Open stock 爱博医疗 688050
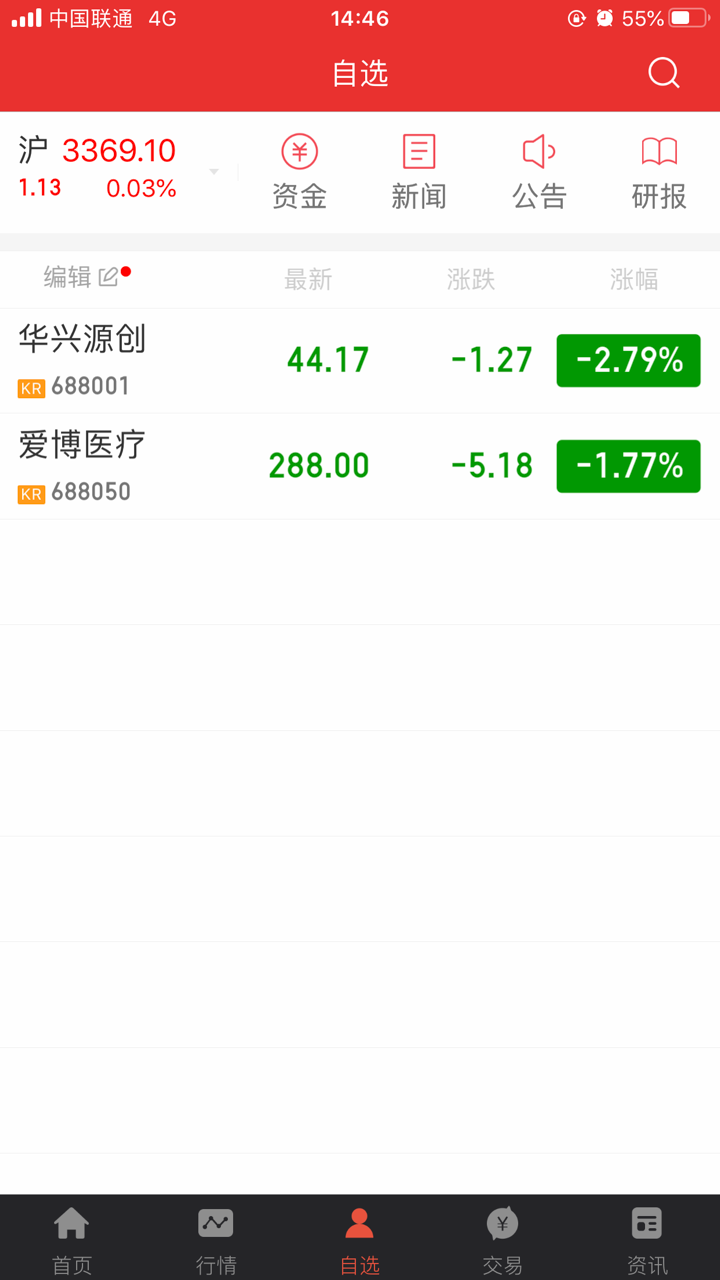Image resolution: width=720 pixels, height=1280 pixels. click(x=120, y=466)
